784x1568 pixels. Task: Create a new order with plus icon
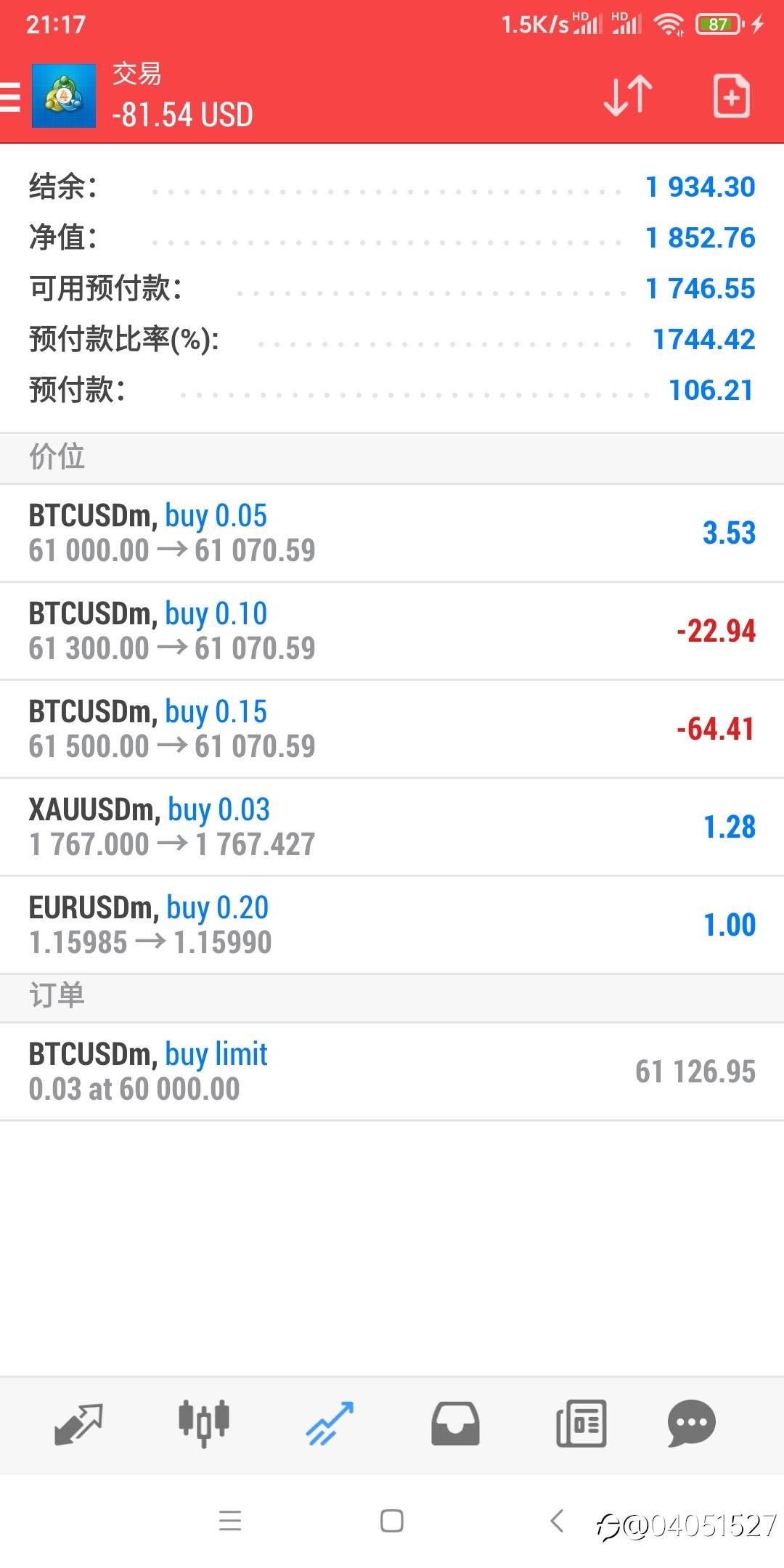pos(731,96)
